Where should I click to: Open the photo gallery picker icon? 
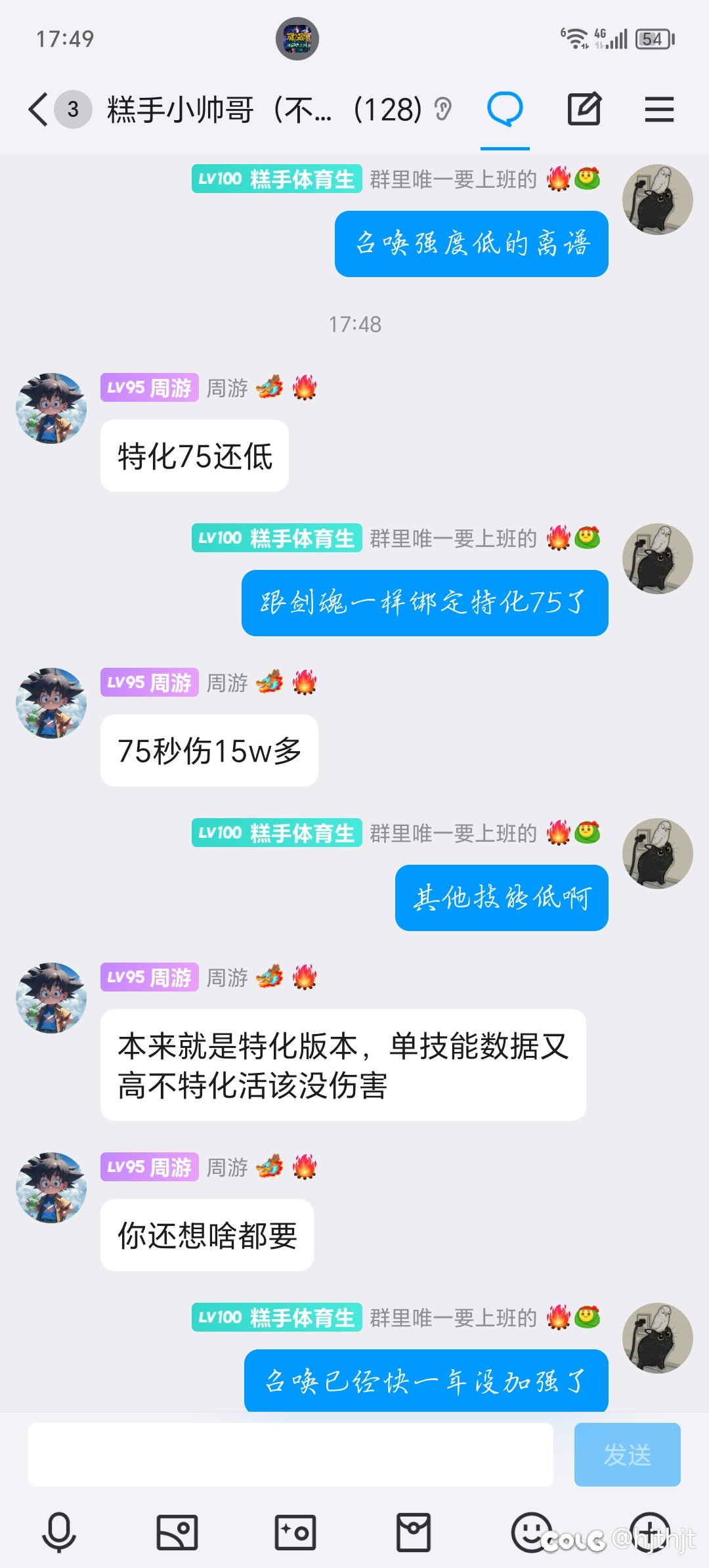pos(175,1533)
